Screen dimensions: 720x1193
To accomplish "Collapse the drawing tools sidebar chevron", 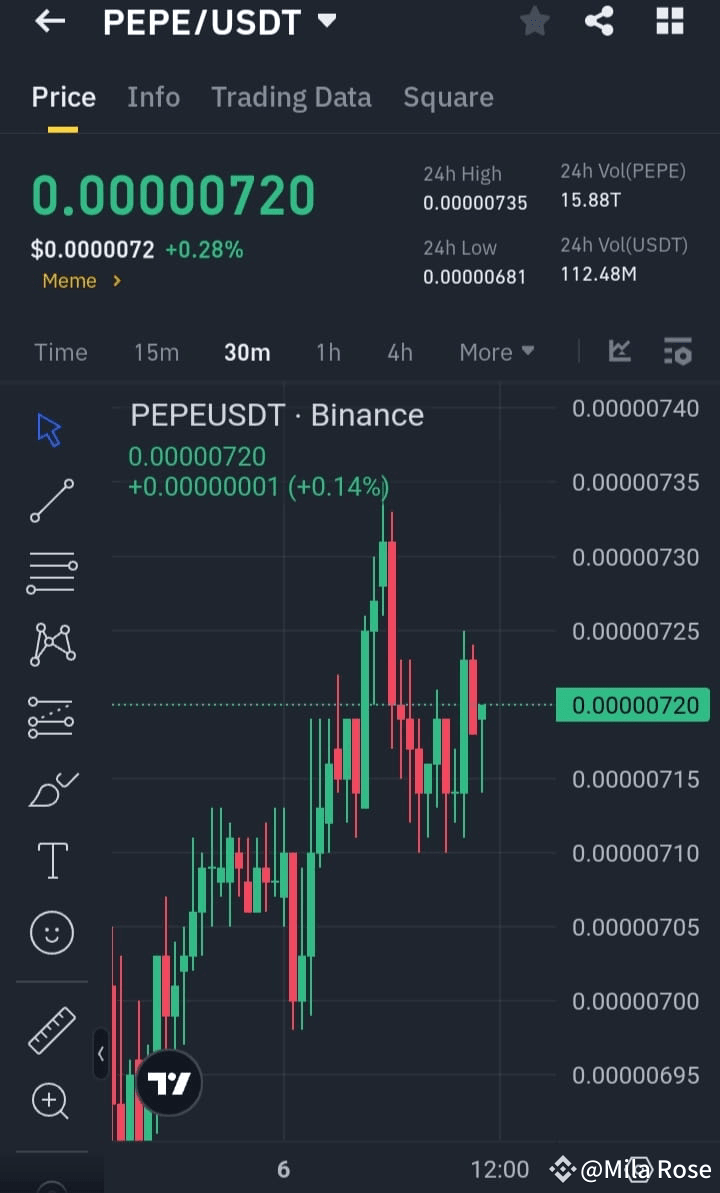I will 101,1054.
